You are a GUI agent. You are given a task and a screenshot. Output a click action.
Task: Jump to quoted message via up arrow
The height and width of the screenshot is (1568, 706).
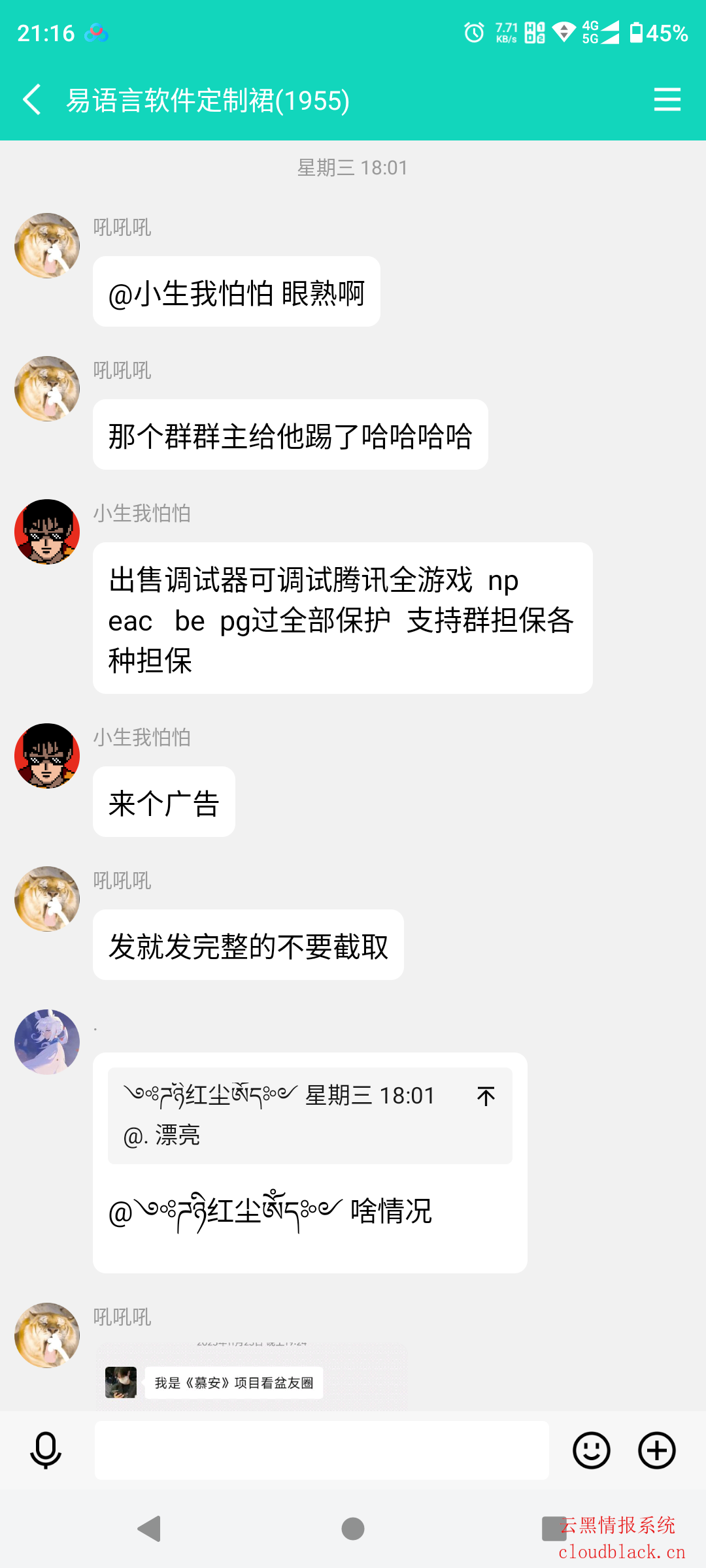click(x=486, y=1096)
